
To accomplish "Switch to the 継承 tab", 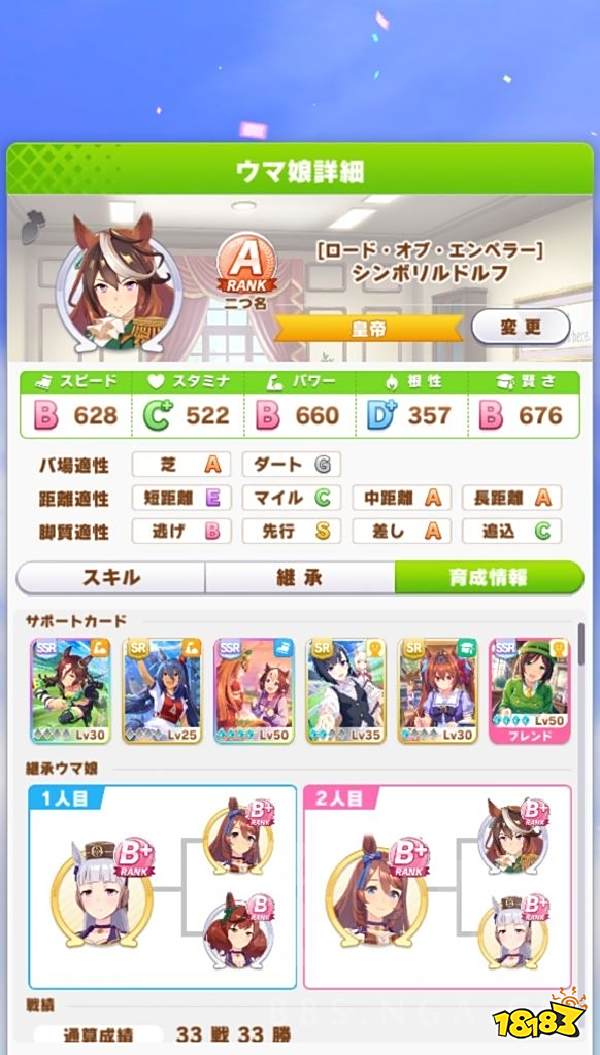I will click(x=299, y=577).
